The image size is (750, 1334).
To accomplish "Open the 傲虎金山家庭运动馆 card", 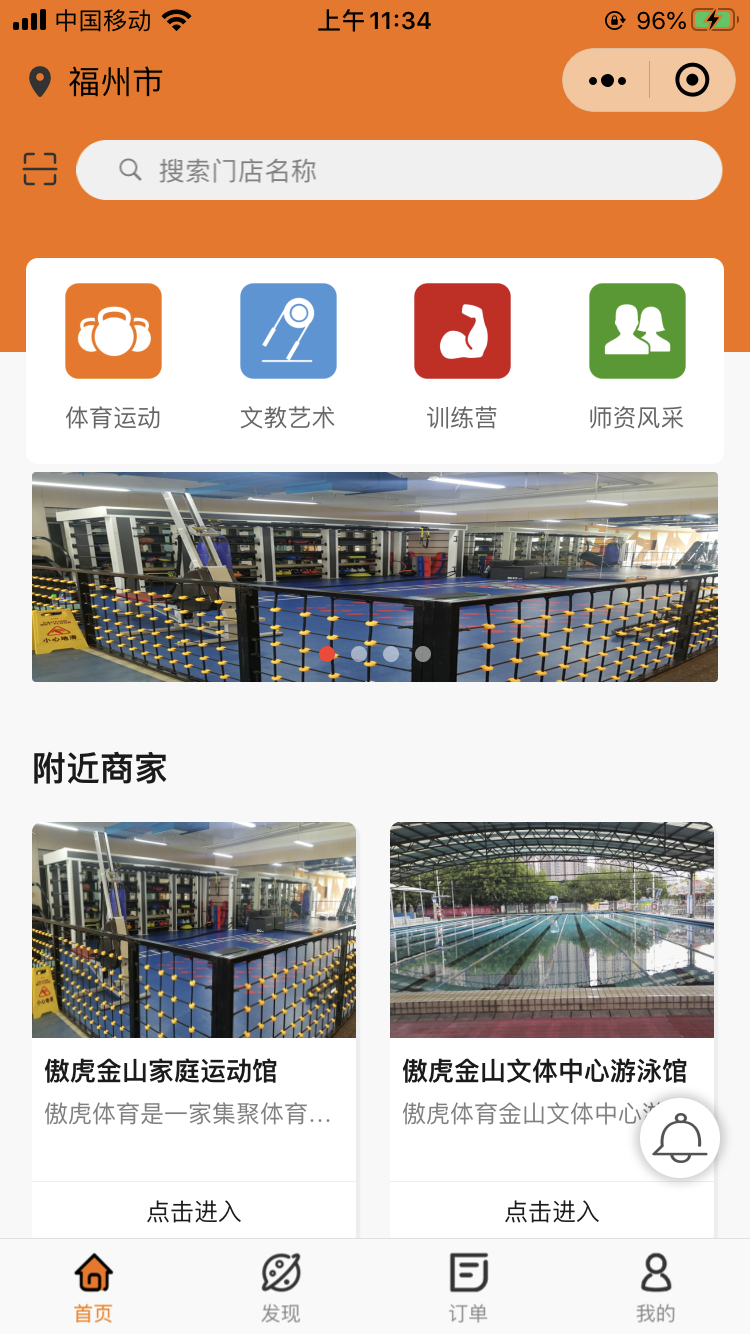I will click(x=194, y=960).
